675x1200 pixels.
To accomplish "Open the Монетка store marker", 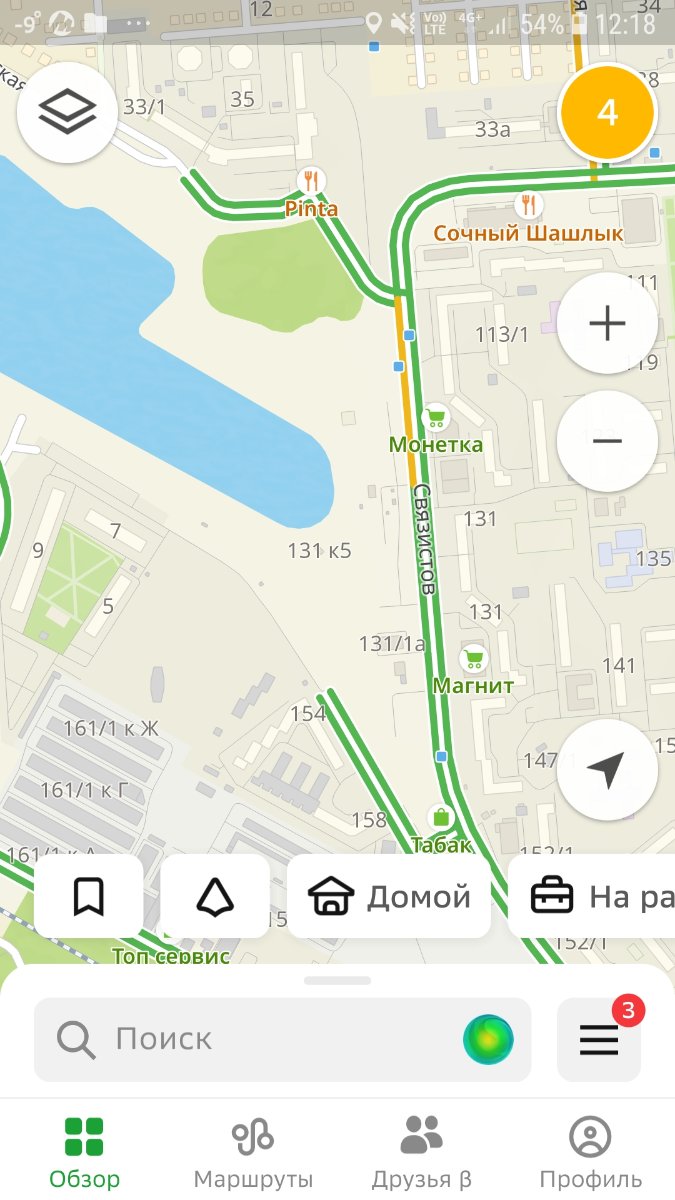I will [x=435, y=418].
